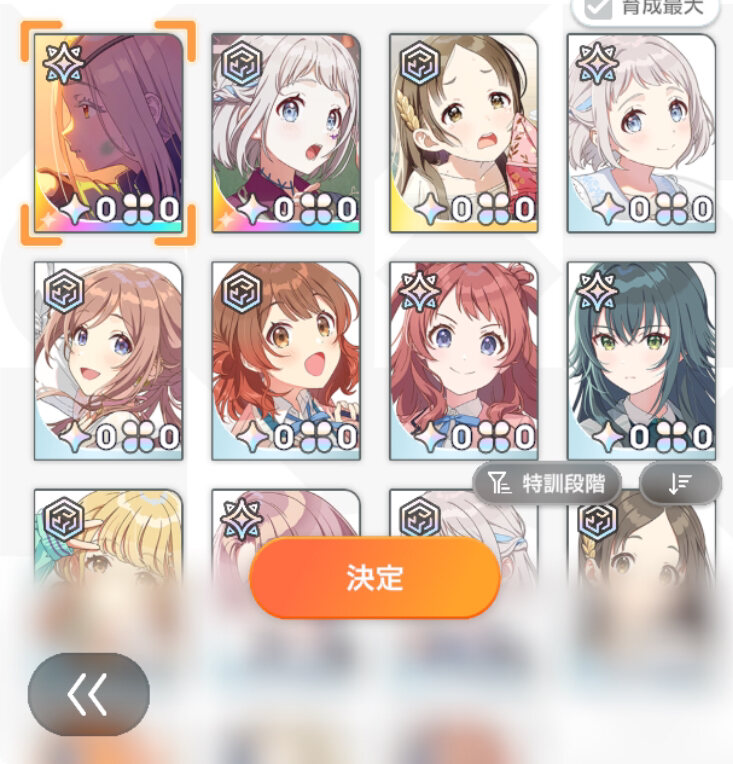The image size is (733, 764).
Task: Open the 特訓段階 filter
Action: pos(546,484)
